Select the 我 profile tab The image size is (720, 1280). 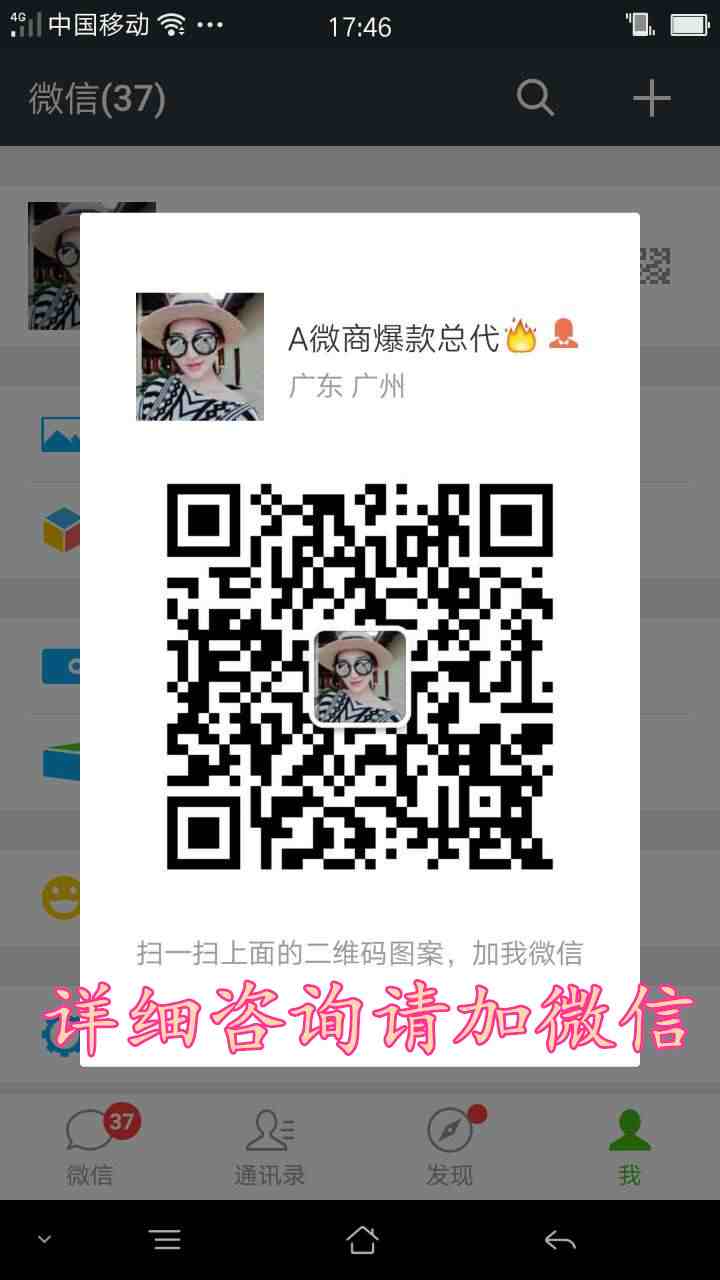coord(629,1146)
